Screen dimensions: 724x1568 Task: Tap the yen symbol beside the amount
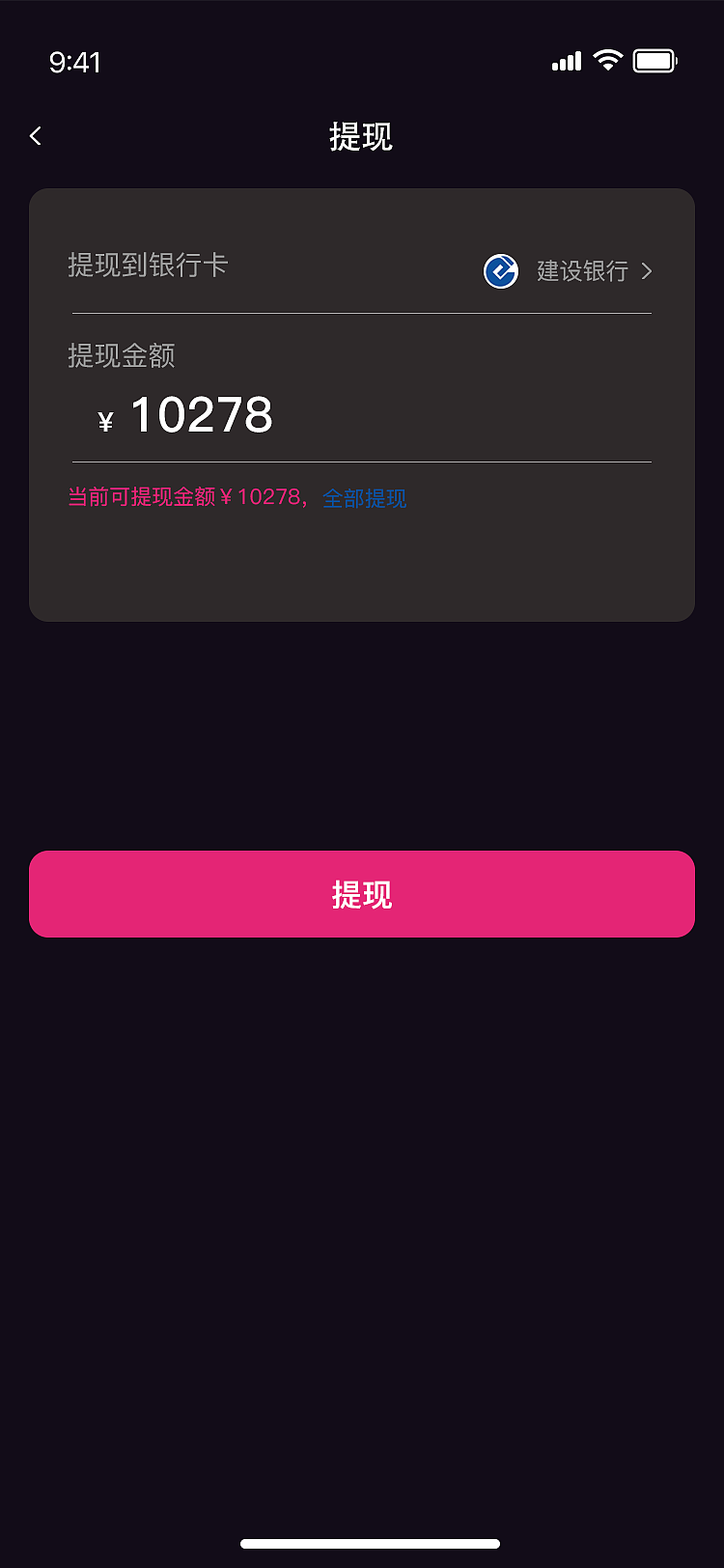(105, 421)
